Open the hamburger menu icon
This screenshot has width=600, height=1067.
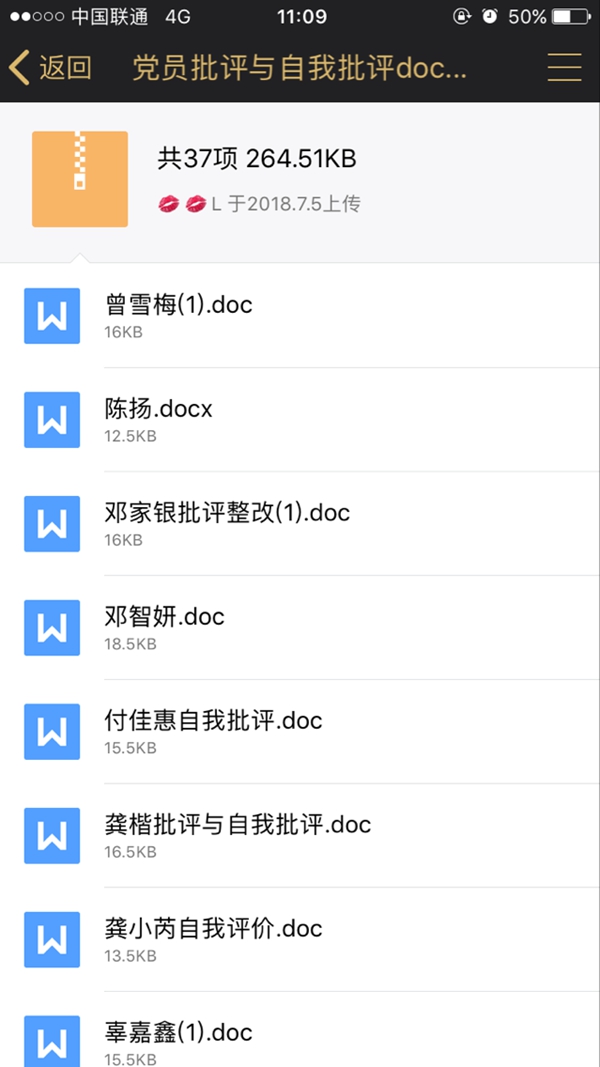tap(565, 67)
